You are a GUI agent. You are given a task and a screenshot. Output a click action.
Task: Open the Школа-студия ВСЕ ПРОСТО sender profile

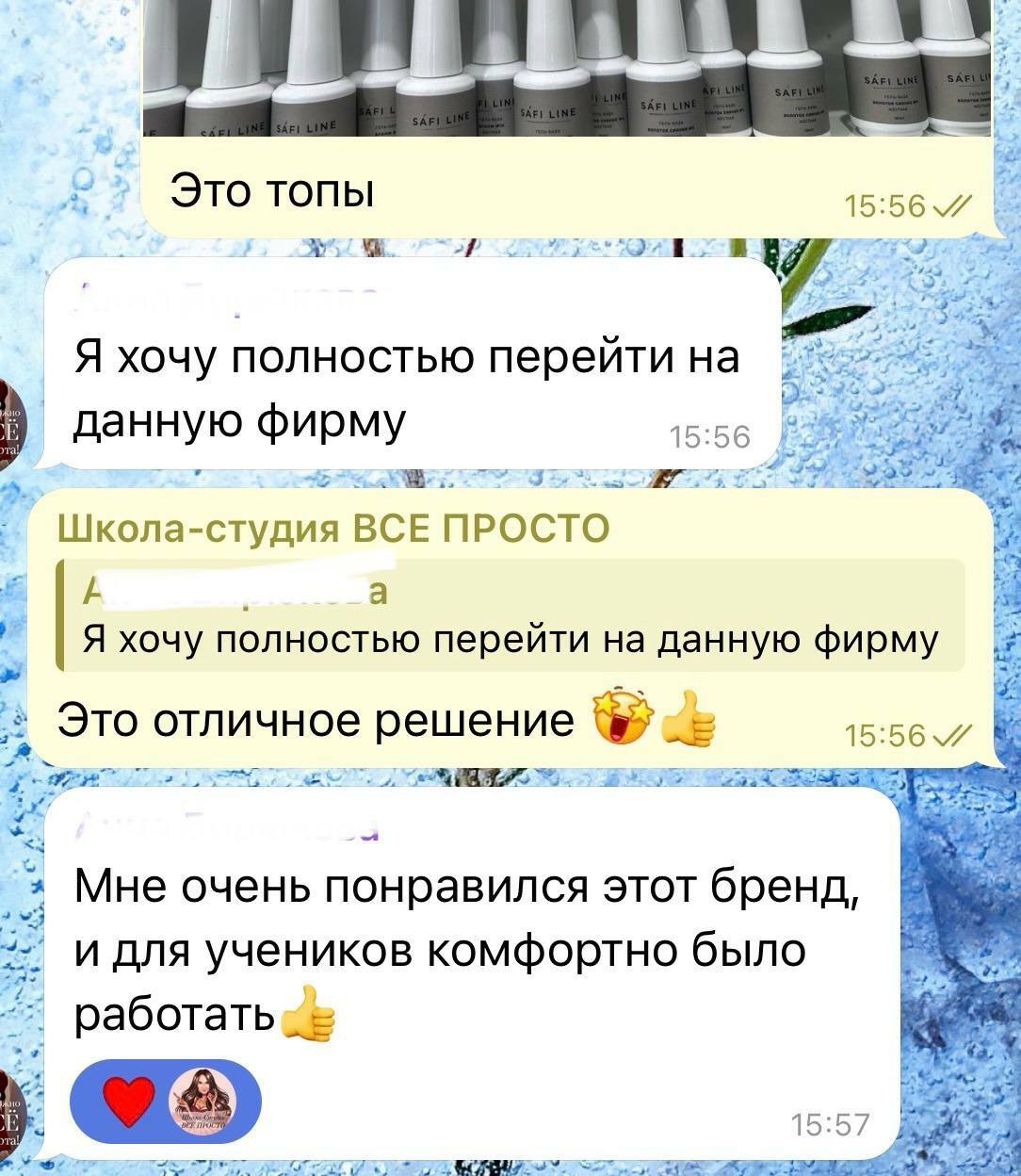point(333,530)
